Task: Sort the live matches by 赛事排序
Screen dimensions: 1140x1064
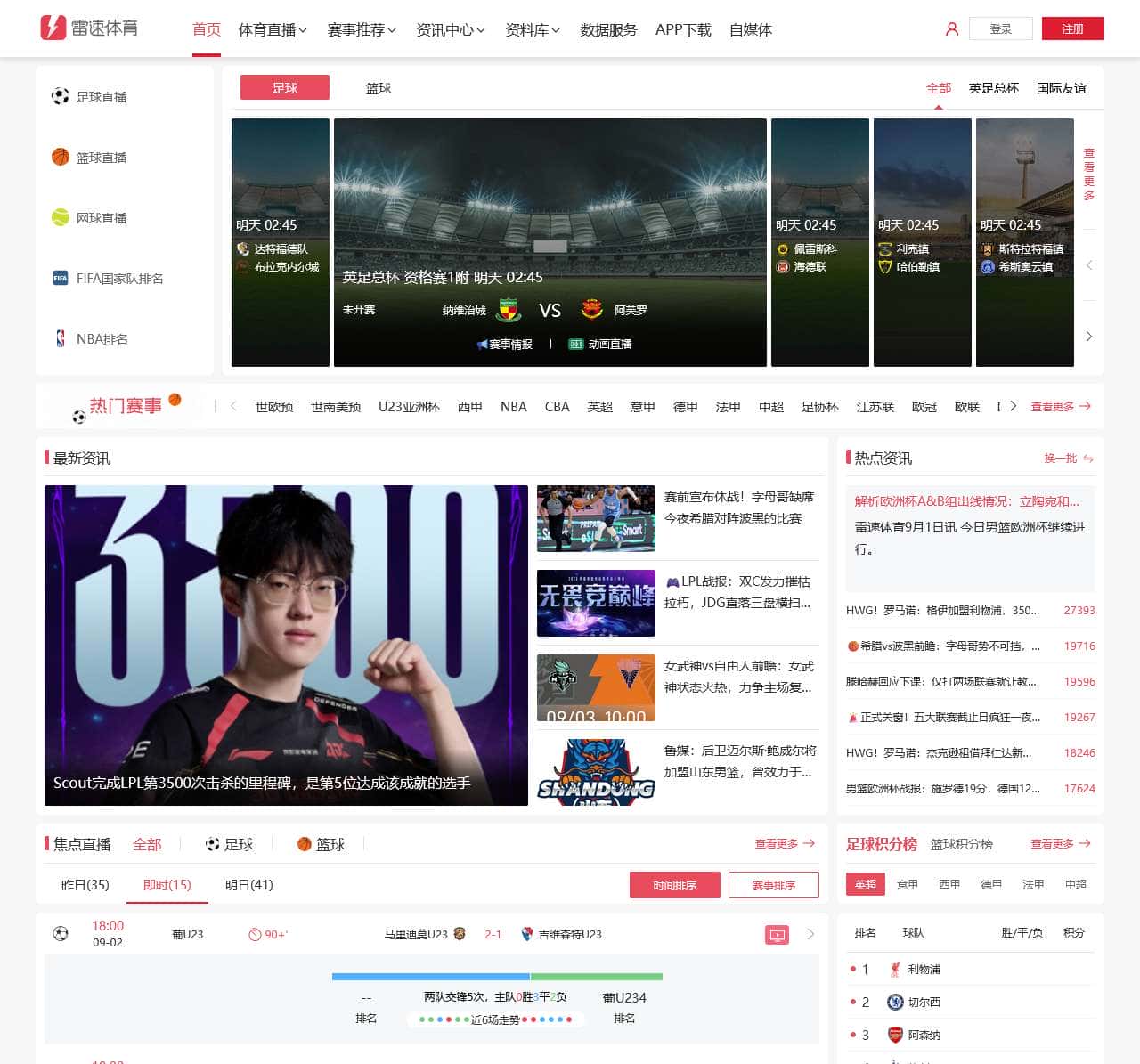Action: tap(773, 885)
